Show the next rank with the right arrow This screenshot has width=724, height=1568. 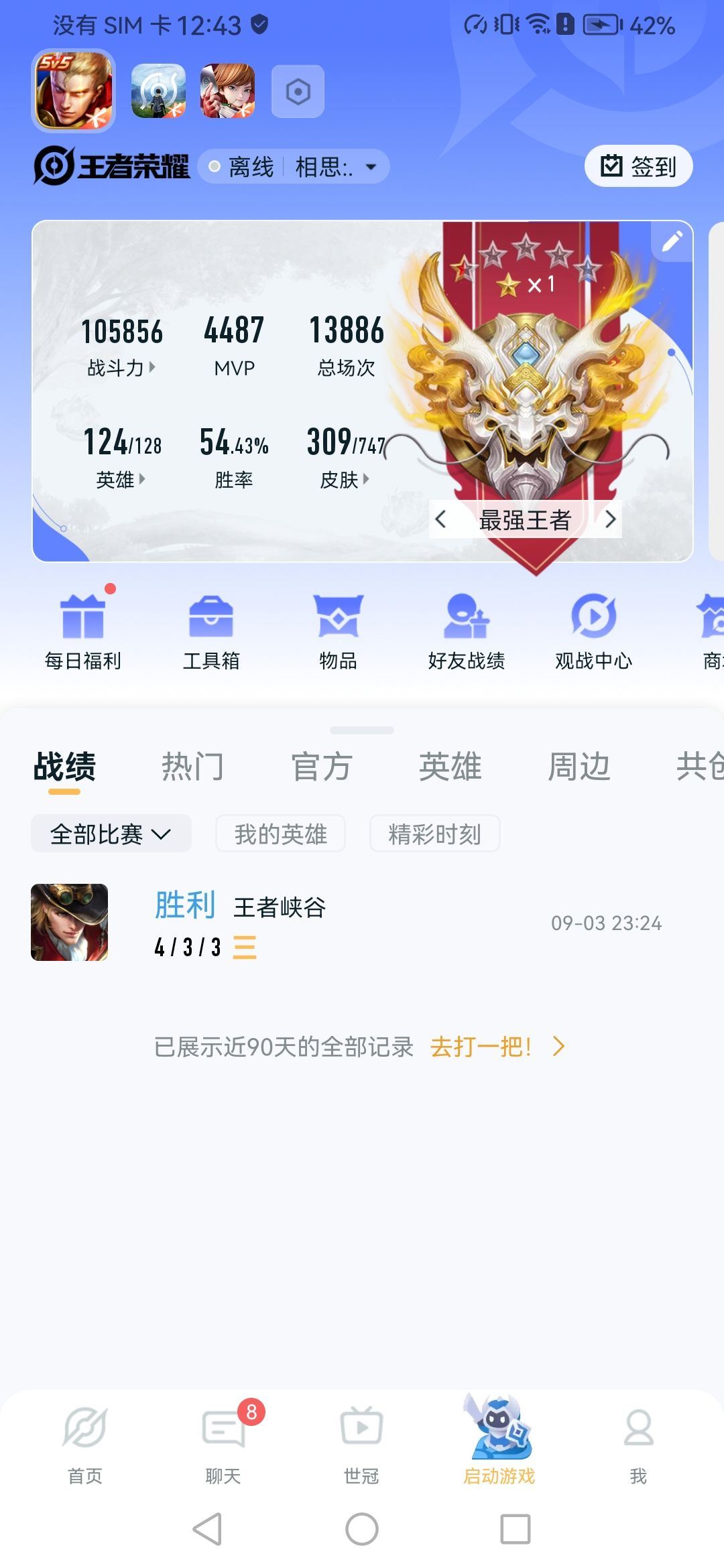[x=610, y=519]
